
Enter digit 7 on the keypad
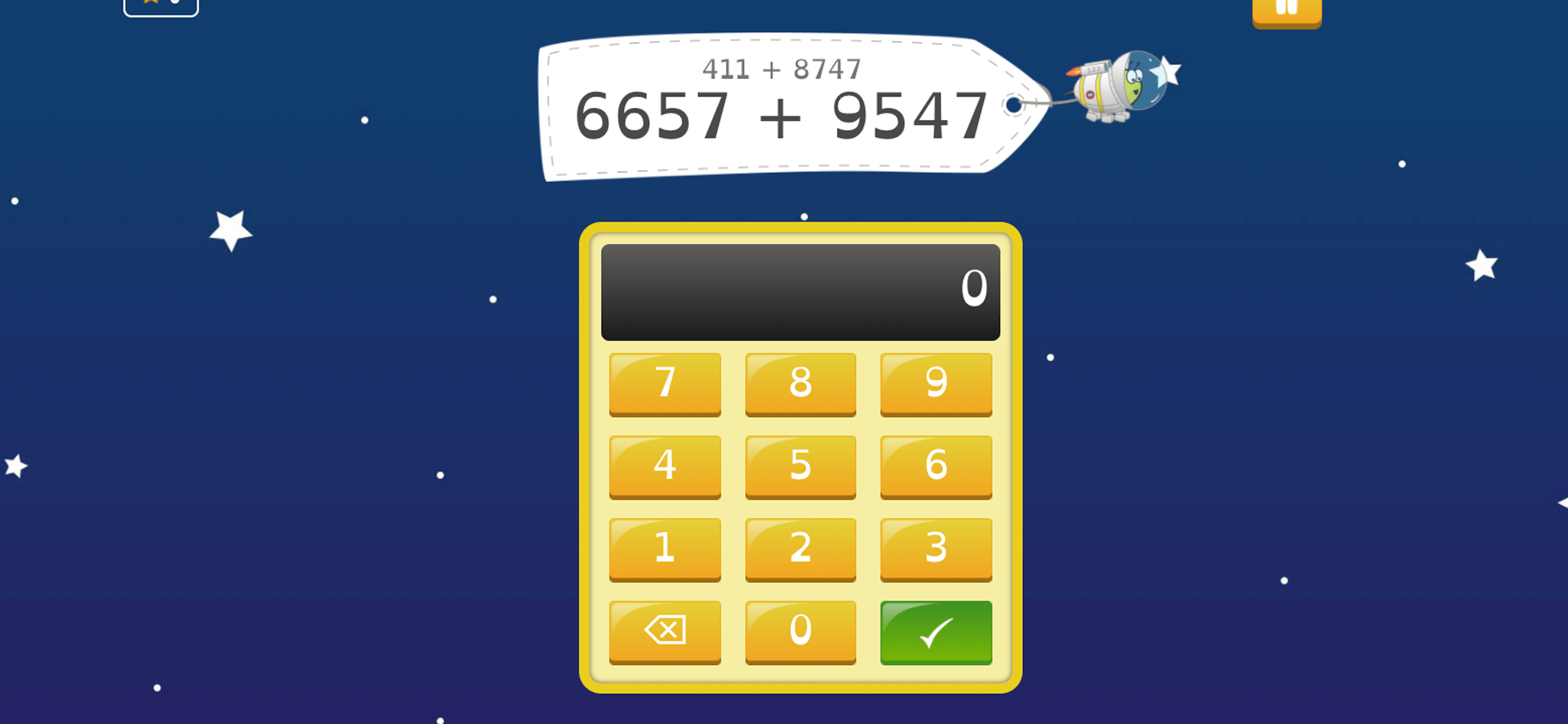665,383
